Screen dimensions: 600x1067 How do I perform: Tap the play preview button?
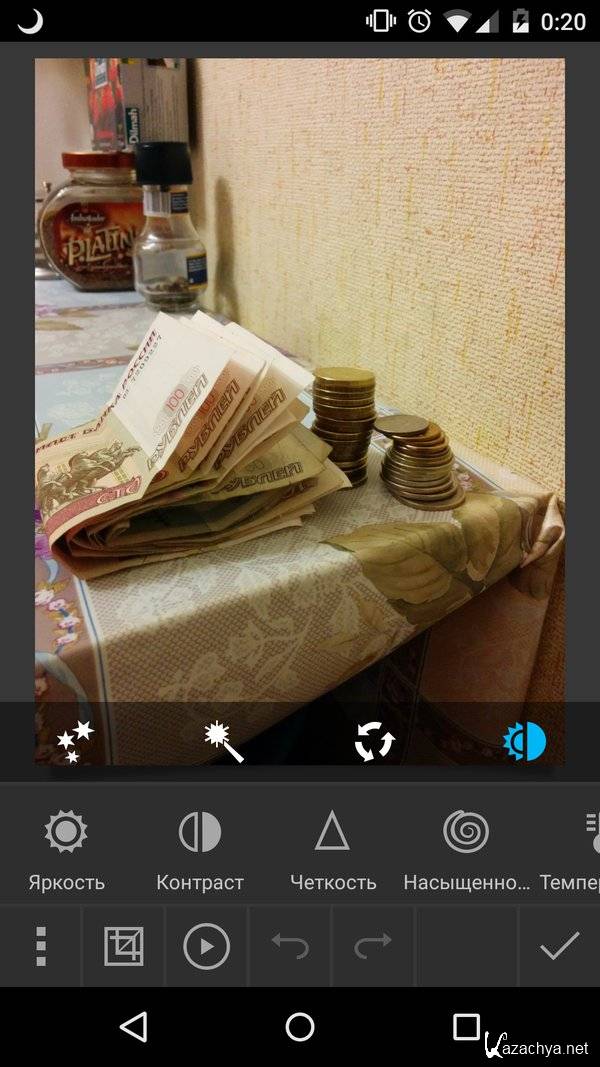point(207,945)
